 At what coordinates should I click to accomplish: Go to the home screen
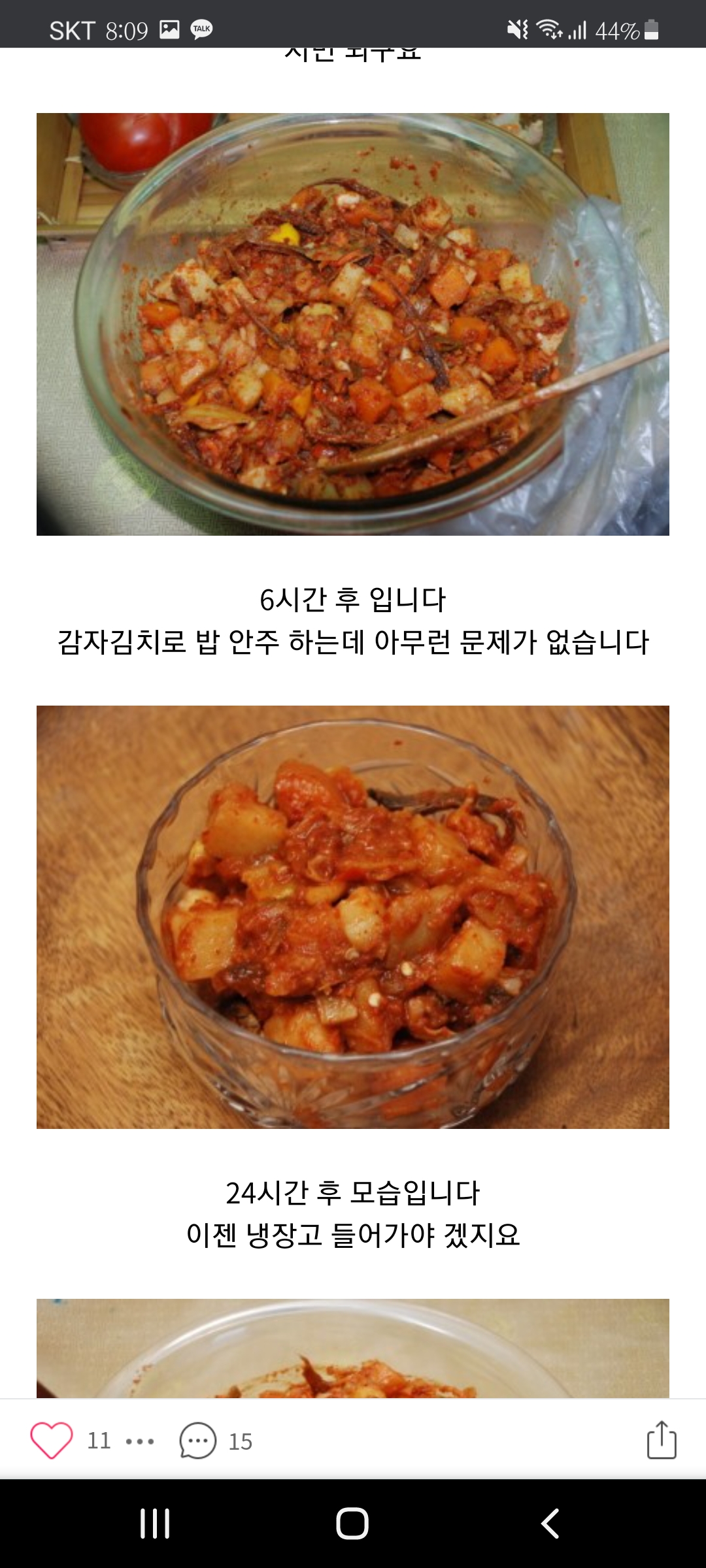tap(352, 1524)
